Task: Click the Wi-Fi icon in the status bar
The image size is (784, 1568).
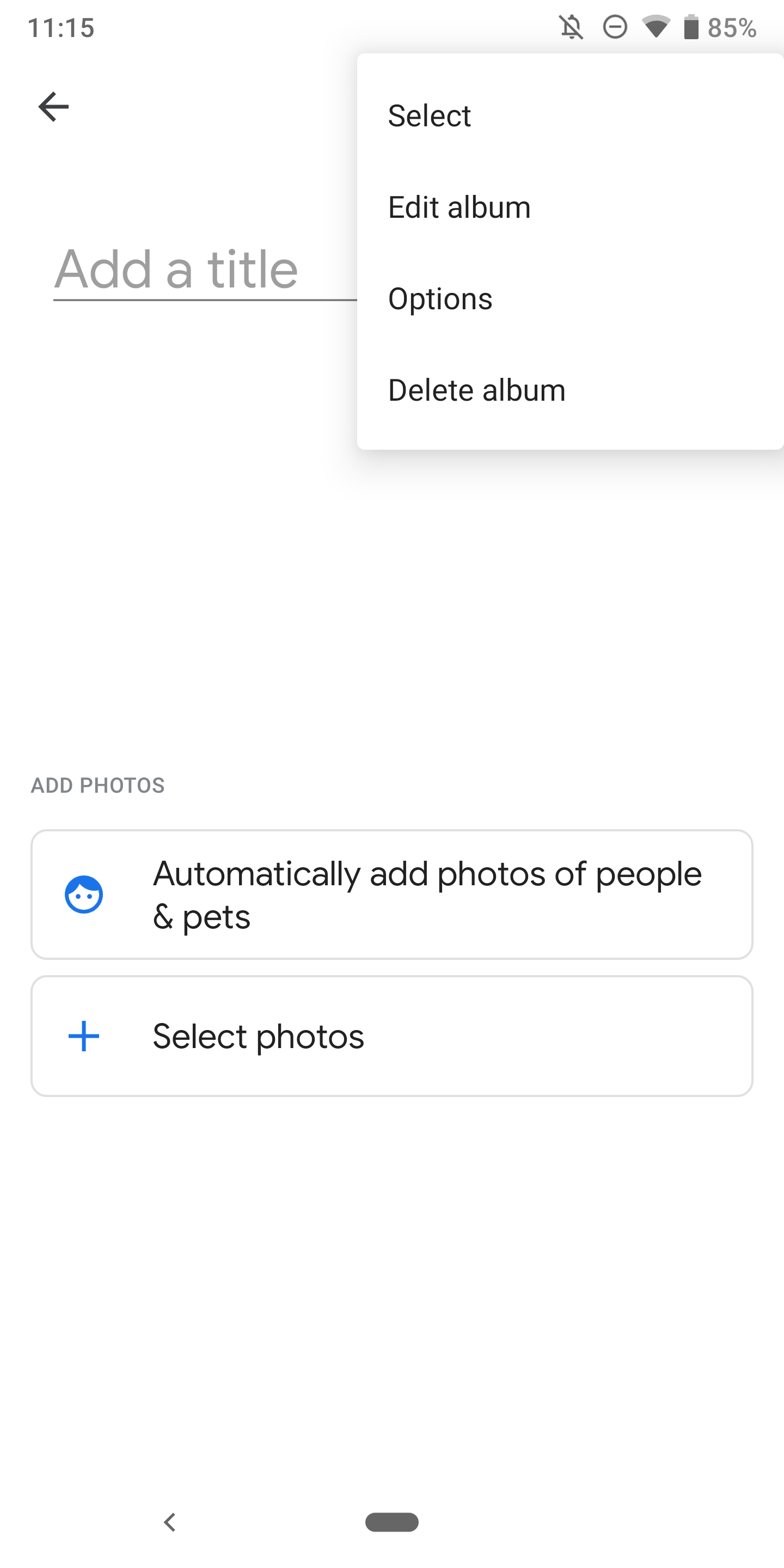Action: click(x=656, y=27)
